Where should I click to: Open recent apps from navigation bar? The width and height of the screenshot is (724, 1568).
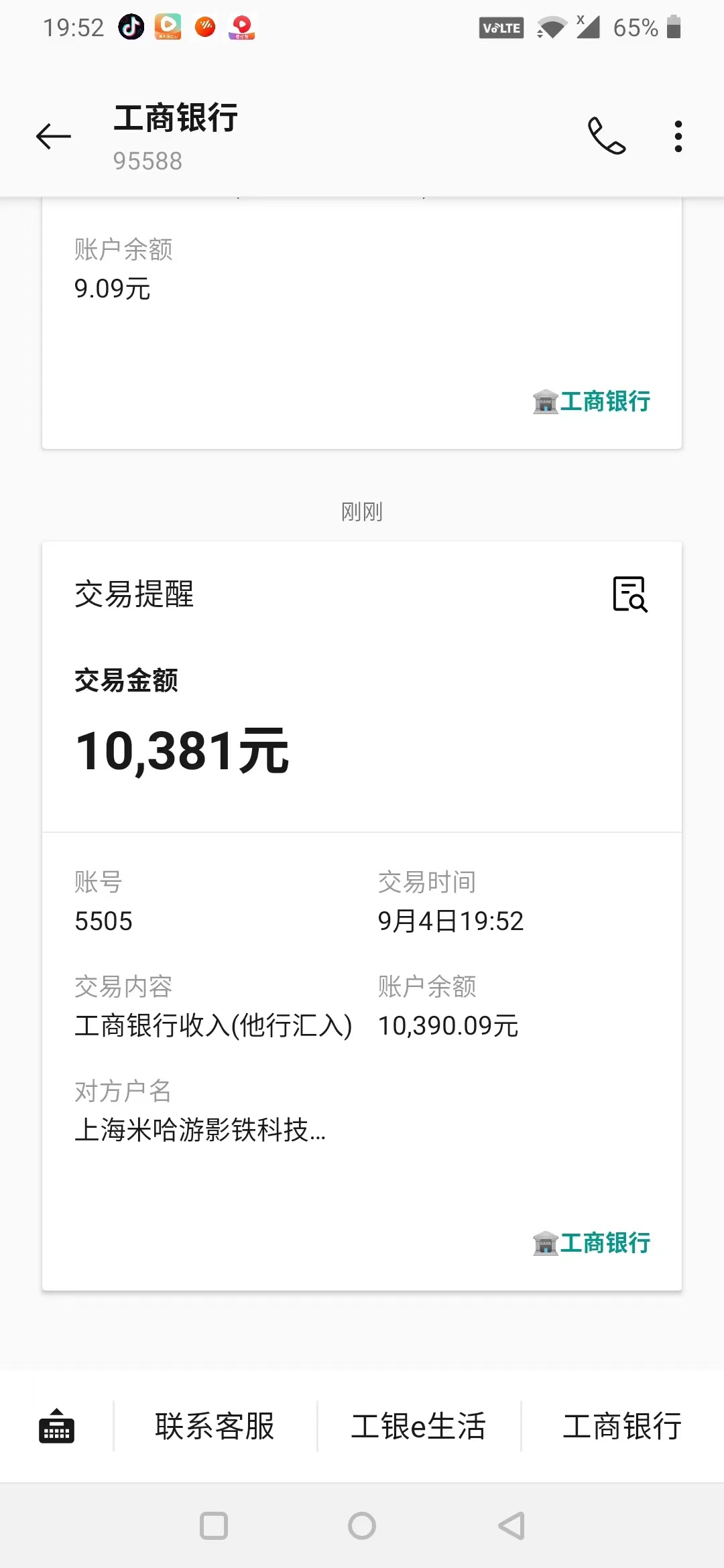click(214, 1526)
